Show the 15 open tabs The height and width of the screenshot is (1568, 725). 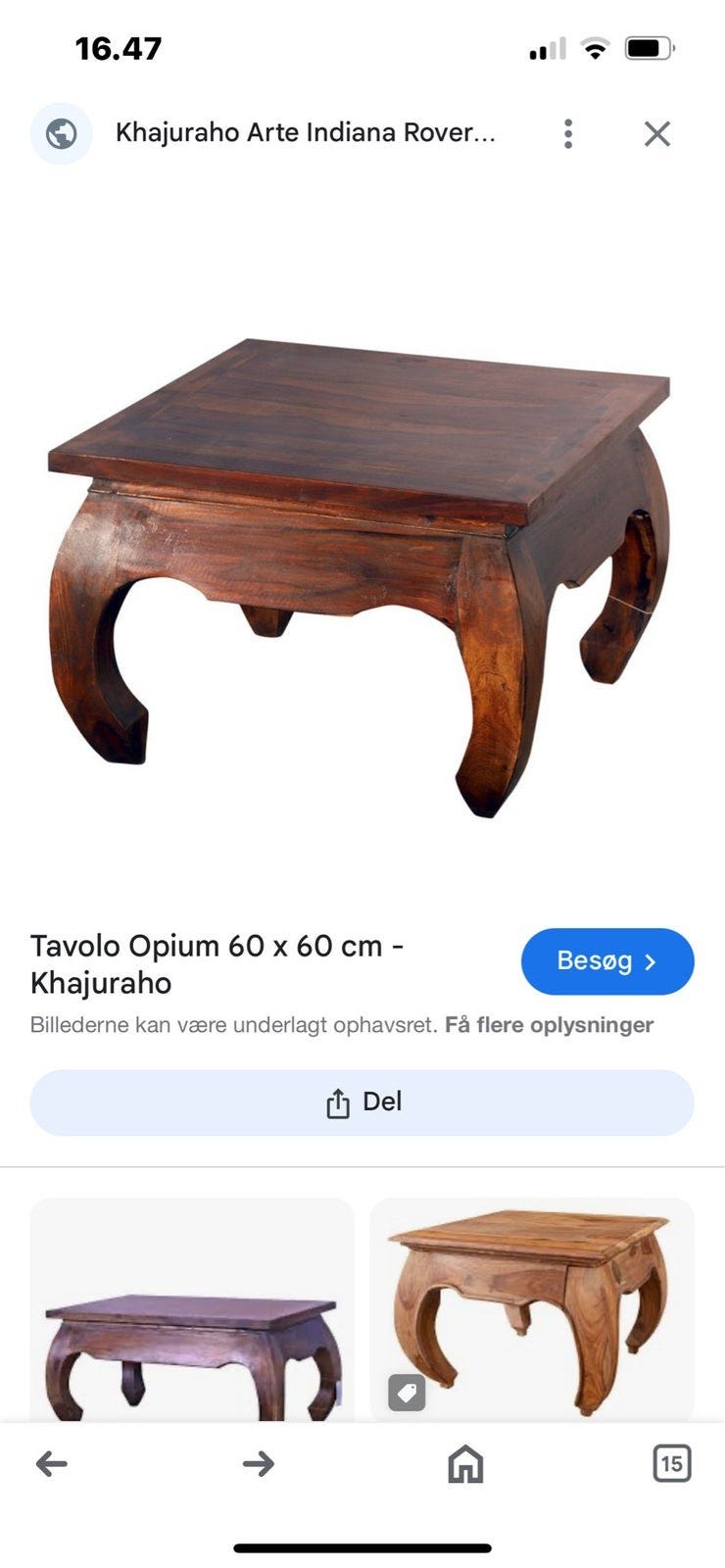pyautogui.click(x=671, y=1464)
